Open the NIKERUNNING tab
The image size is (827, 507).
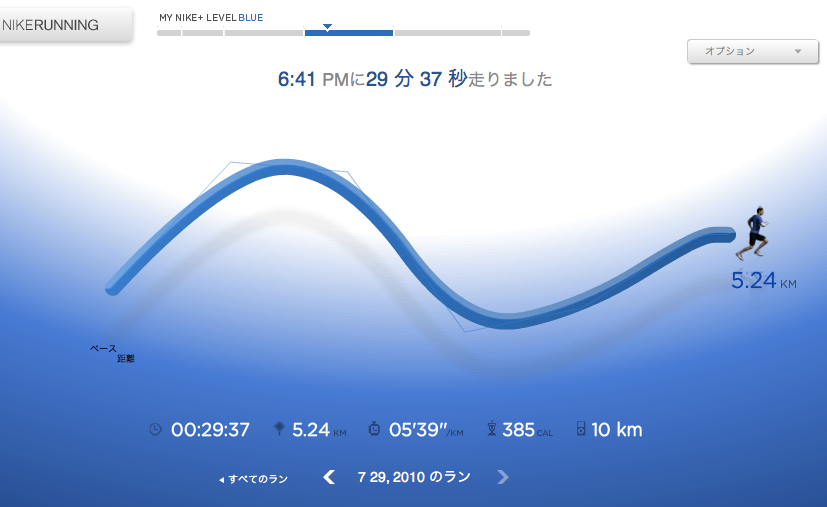pyautogui.click(x=60, y=25)
